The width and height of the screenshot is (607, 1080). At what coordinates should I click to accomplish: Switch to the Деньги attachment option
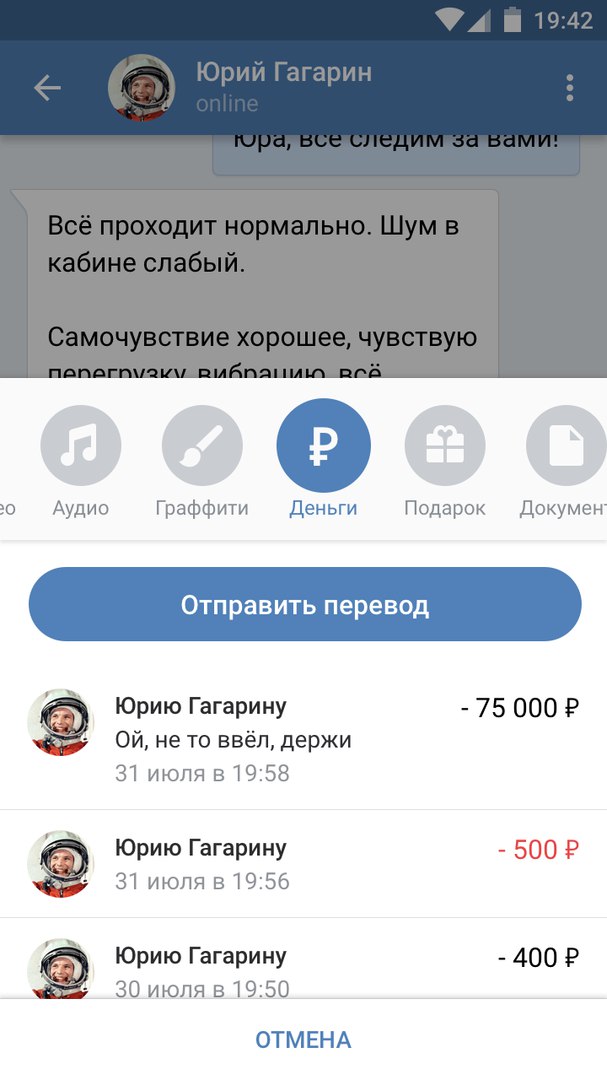click(323, 447)
